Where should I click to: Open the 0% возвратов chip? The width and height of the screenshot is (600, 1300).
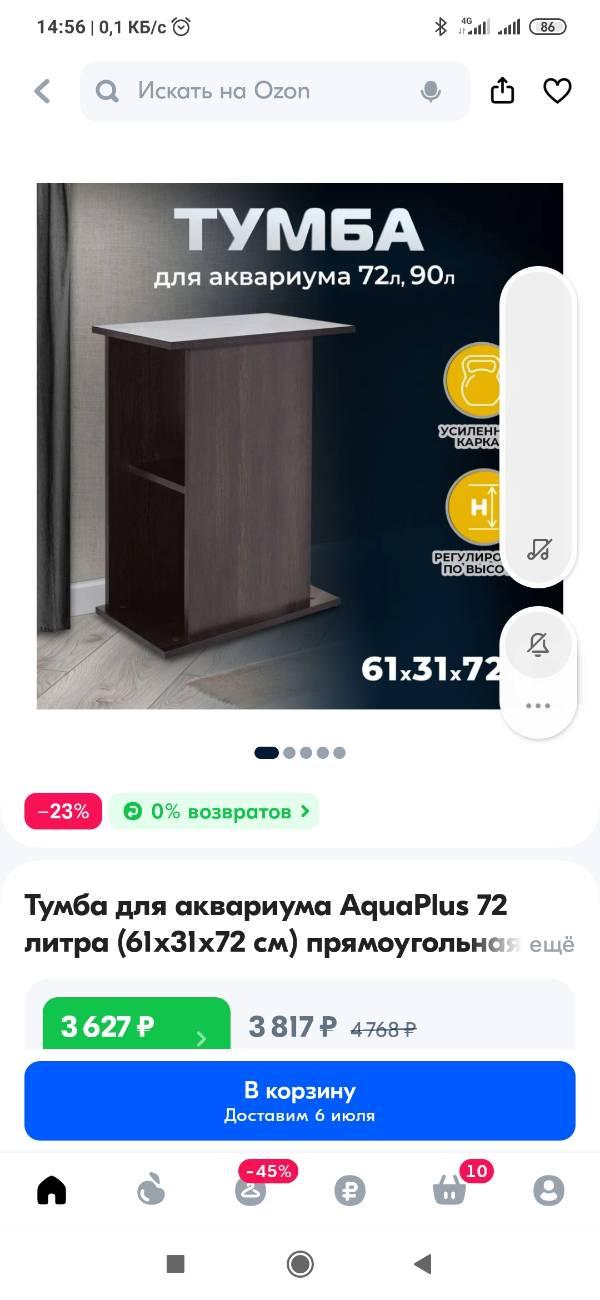pos(214,811)
